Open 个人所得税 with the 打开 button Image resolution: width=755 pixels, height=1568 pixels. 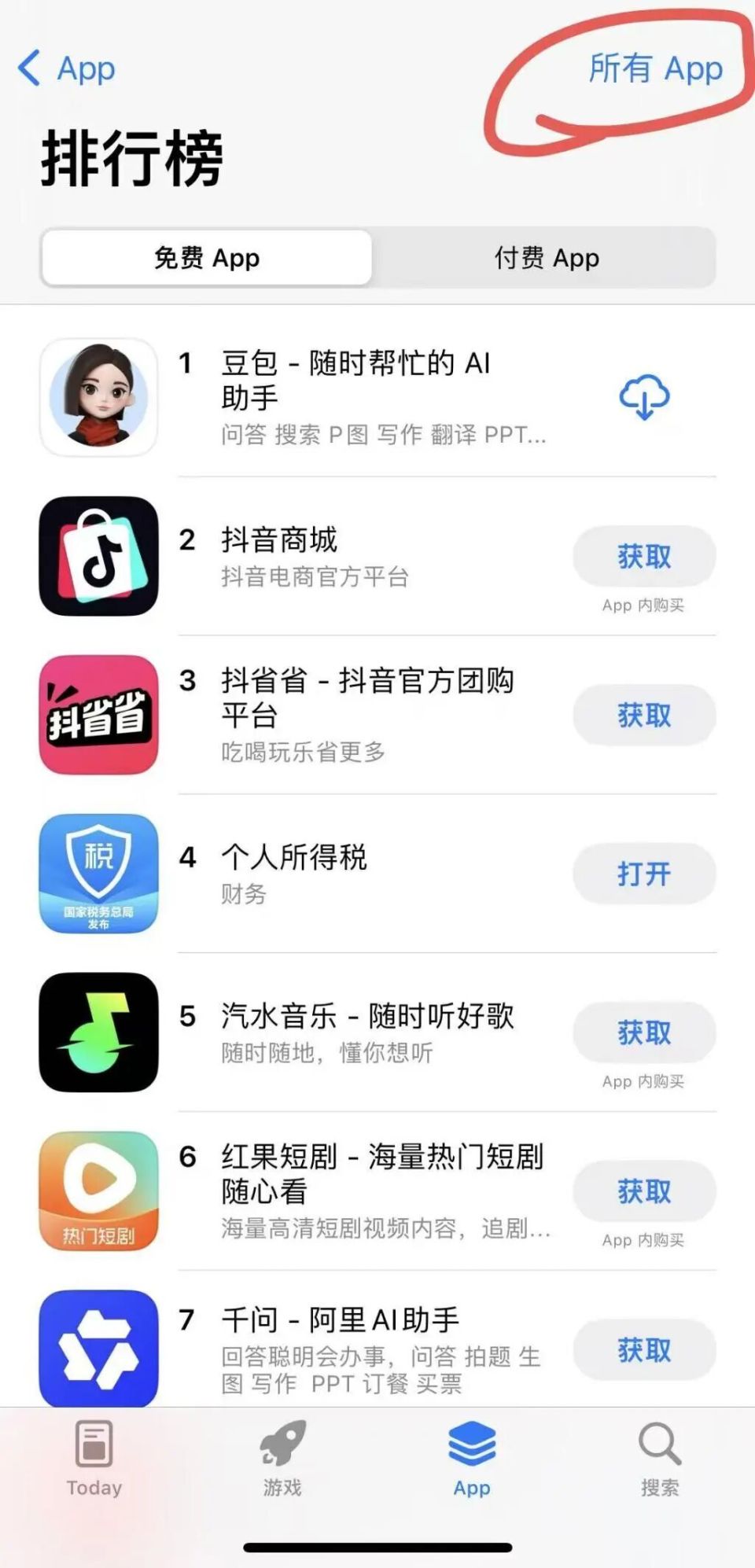tap(644, 874)
